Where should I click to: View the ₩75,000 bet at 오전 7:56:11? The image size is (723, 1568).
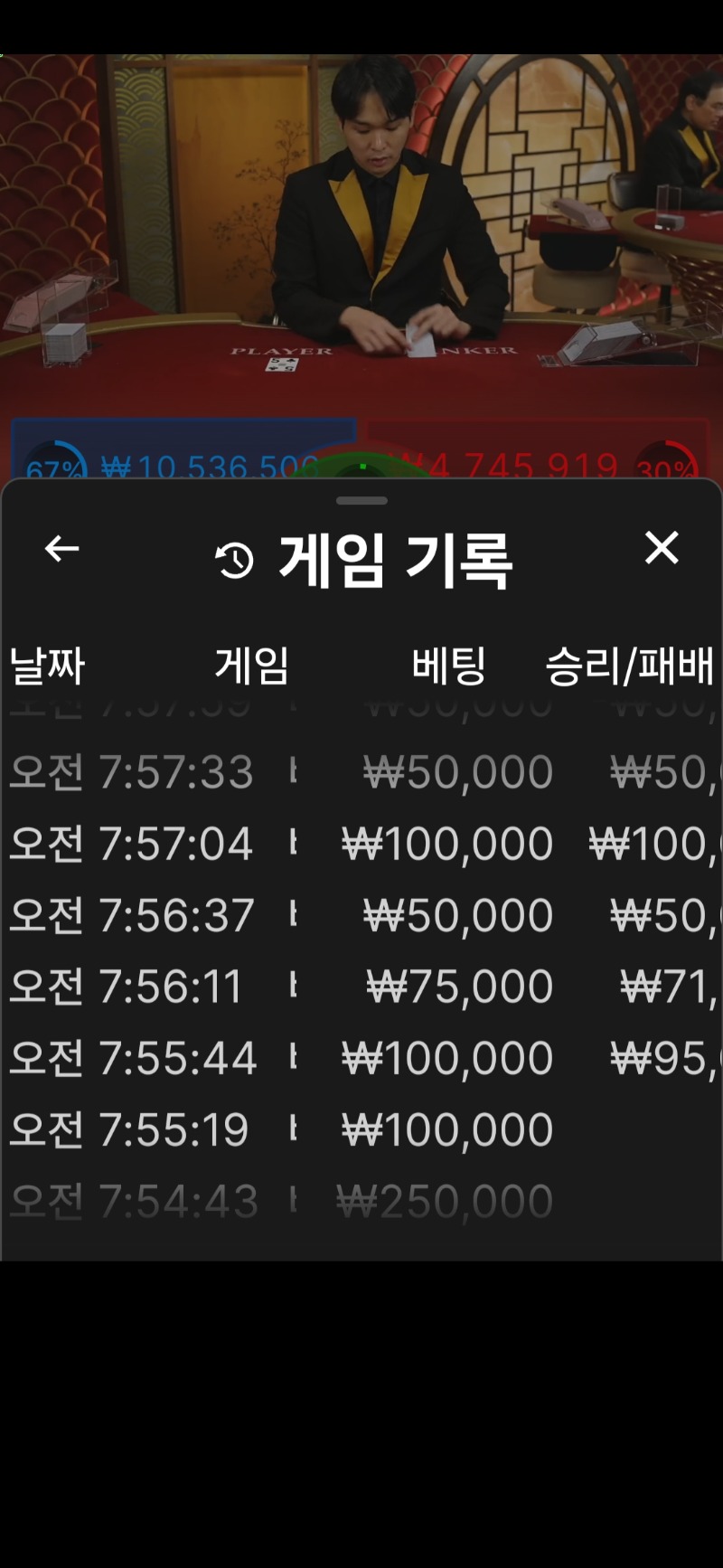459,987
